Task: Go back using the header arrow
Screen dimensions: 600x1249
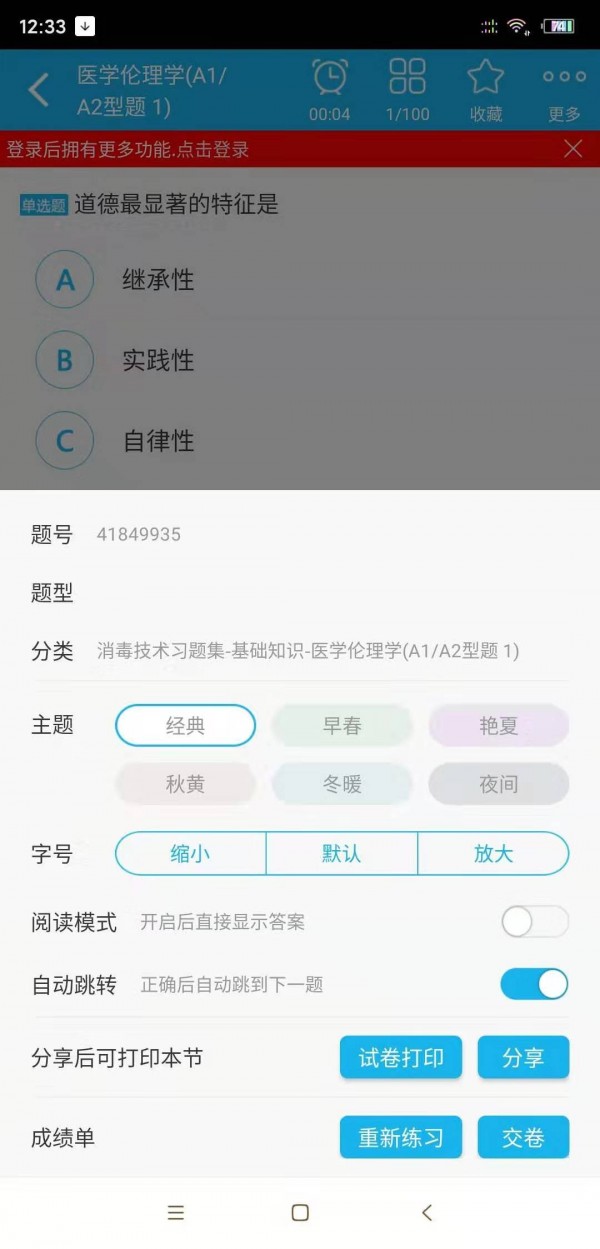Action: [38, 90]
